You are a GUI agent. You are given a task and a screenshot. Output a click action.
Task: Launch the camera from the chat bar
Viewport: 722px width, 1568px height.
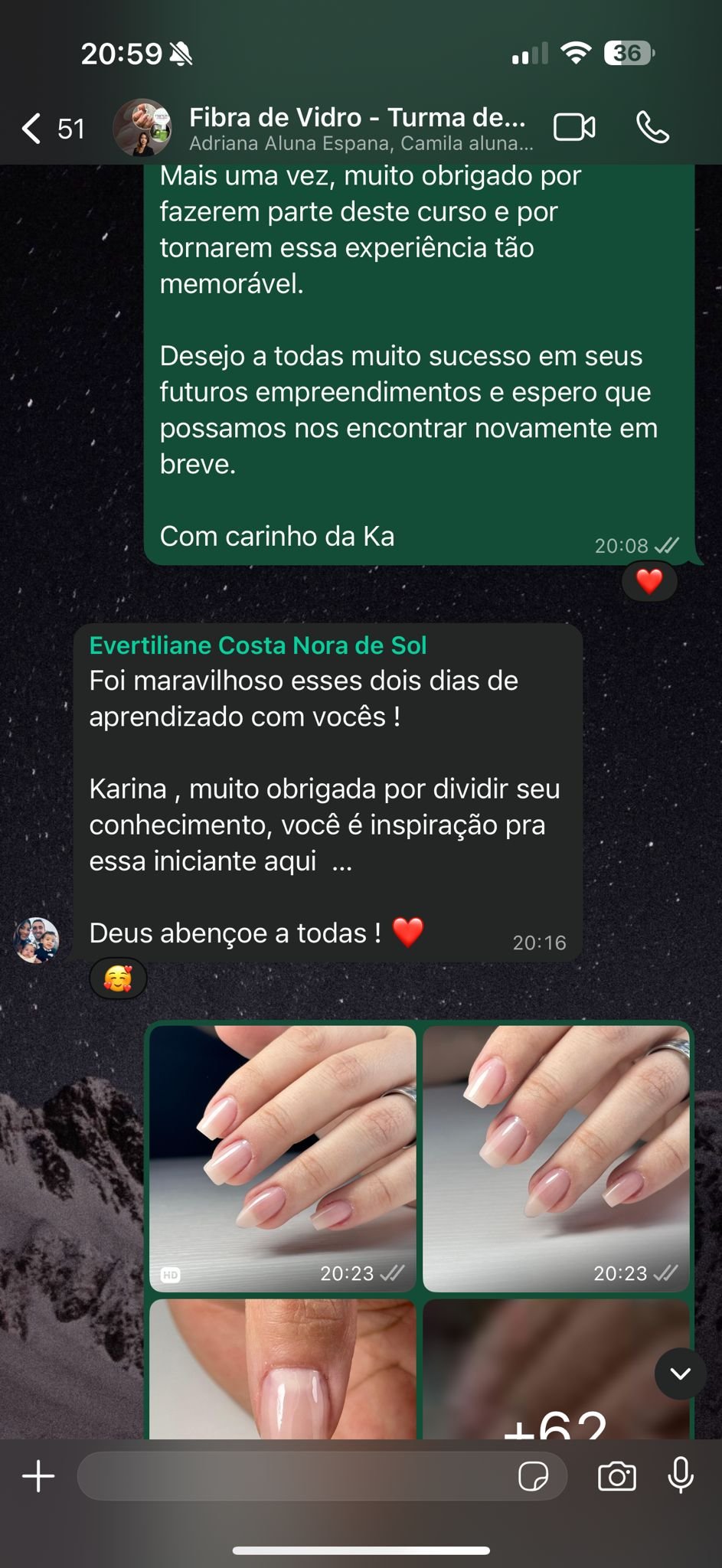tap(617, 1476)
